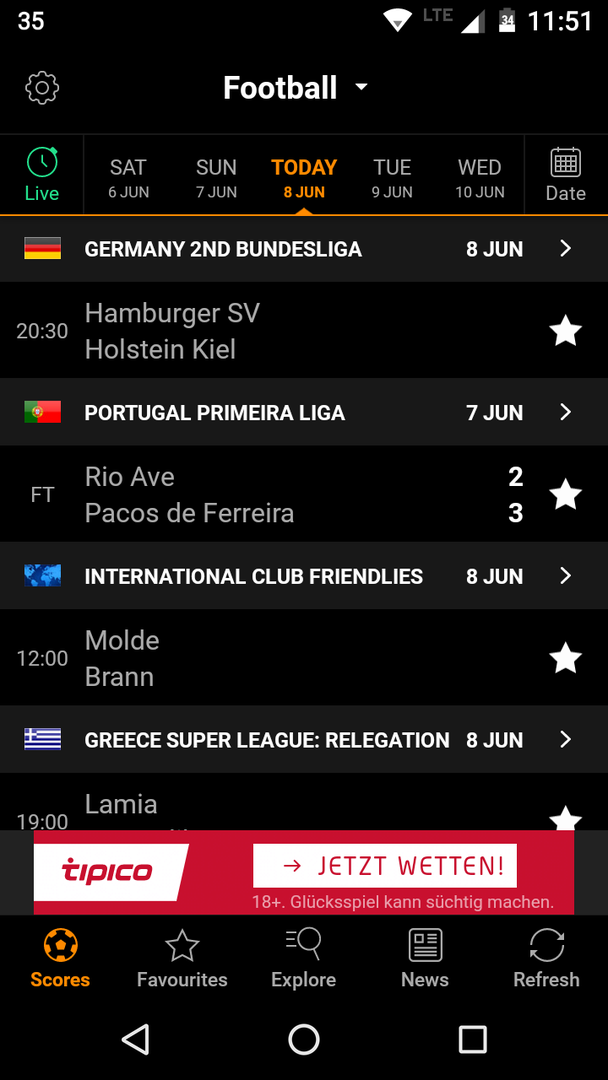Open the settings gear icon
The image size is (608, 1080).
tap(42, 88)
